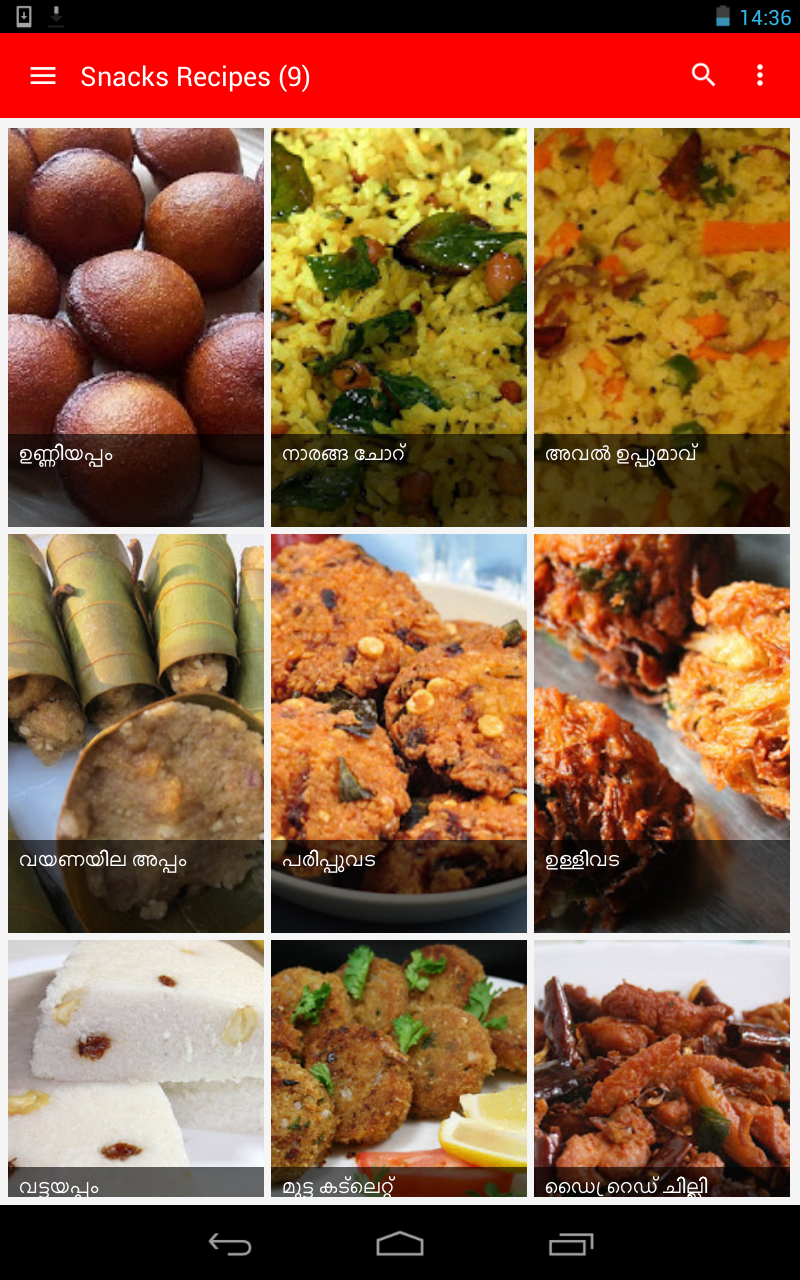Screen dimensions: 800x1280
Task: Open the overflow menu
Action: [x=760, y=75]
